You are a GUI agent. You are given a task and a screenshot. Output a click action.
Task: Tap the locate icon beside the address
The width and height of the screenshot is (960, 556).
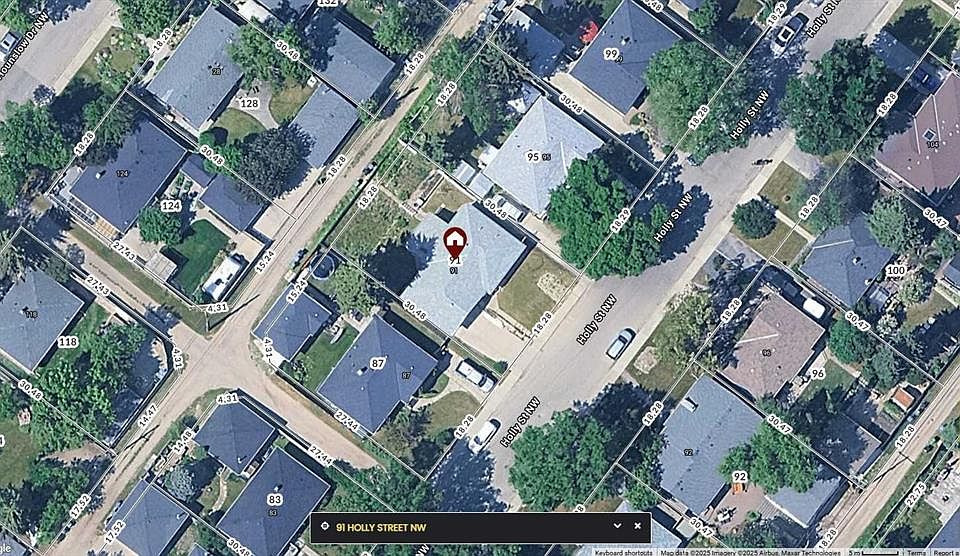click(x=324, y=527)
